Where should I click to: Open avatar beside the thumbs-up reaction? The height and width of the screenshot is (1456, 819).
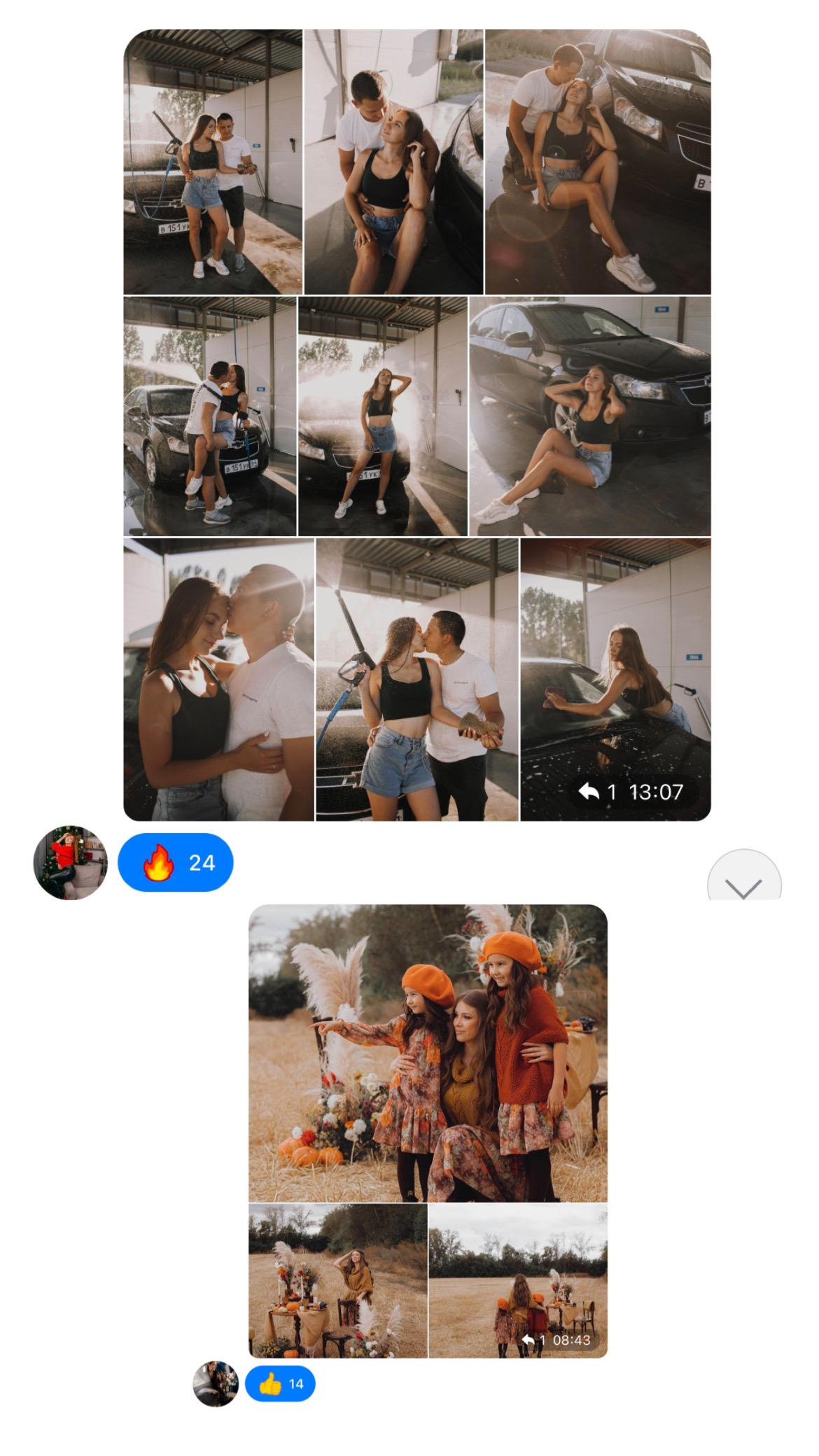[x=216, y=1384]
